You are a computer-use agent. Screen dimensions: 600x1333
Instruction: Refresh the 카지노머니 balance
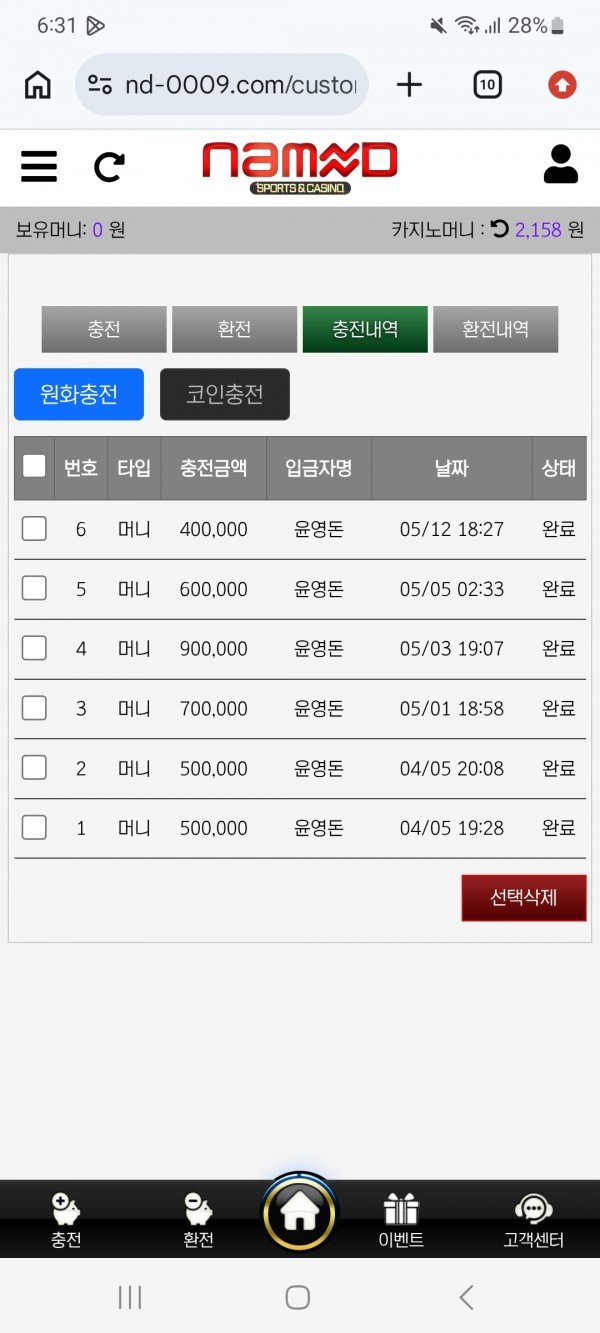[x=500, y=229]
